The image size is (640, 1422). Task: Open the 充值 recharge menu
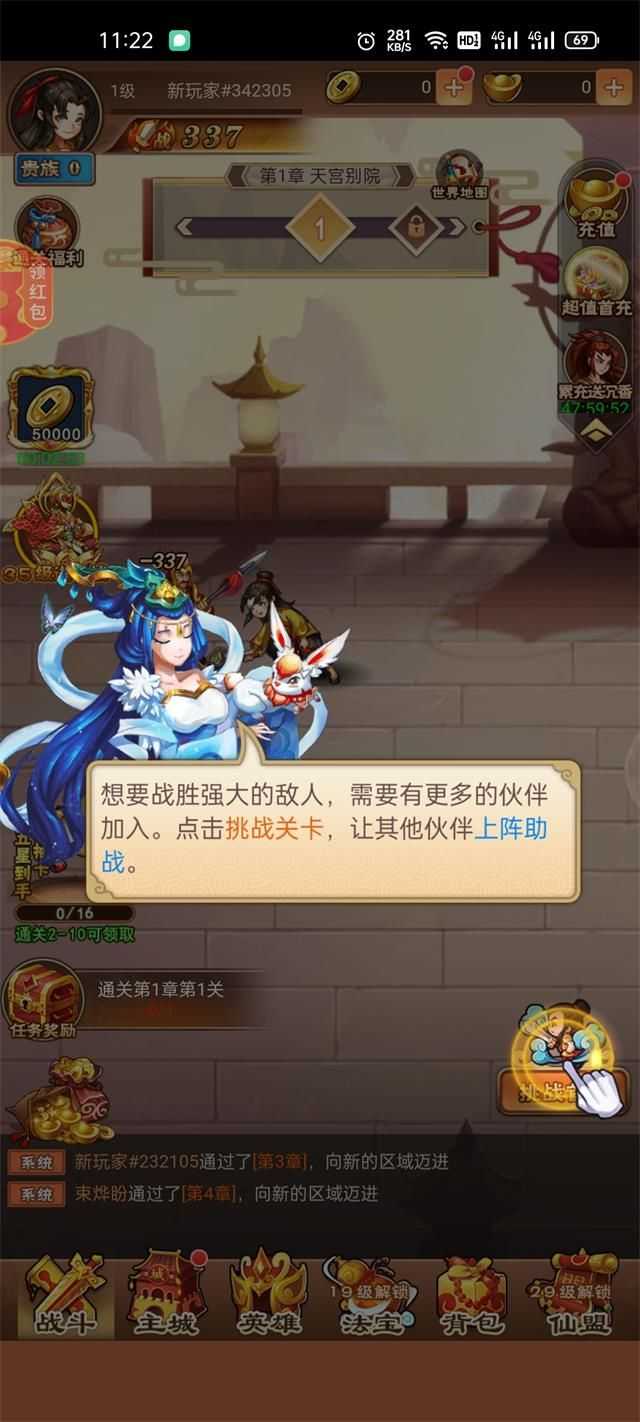pyautogui.click(x=596, y=204)
